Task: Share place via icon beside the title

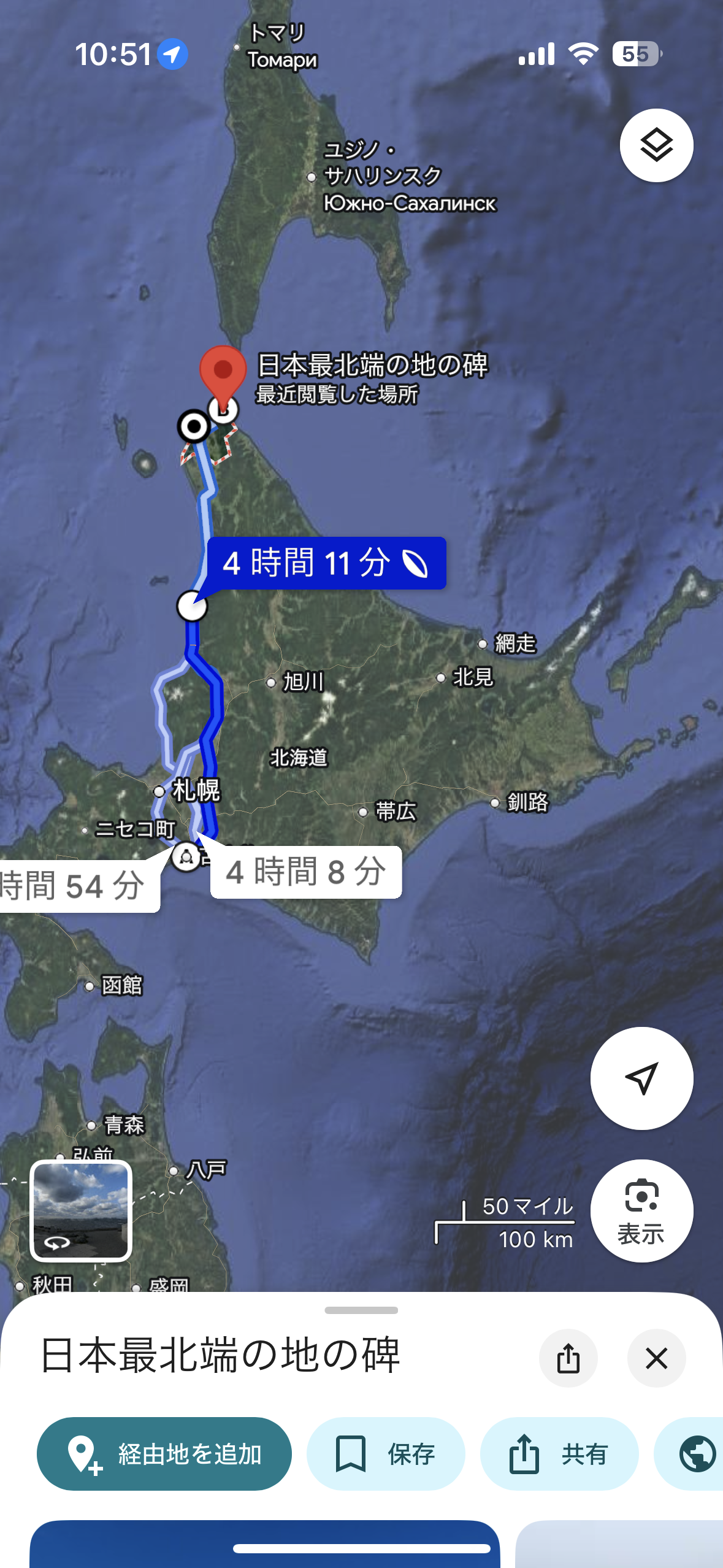Action: pyautogui.click(x=568, y=1358)
